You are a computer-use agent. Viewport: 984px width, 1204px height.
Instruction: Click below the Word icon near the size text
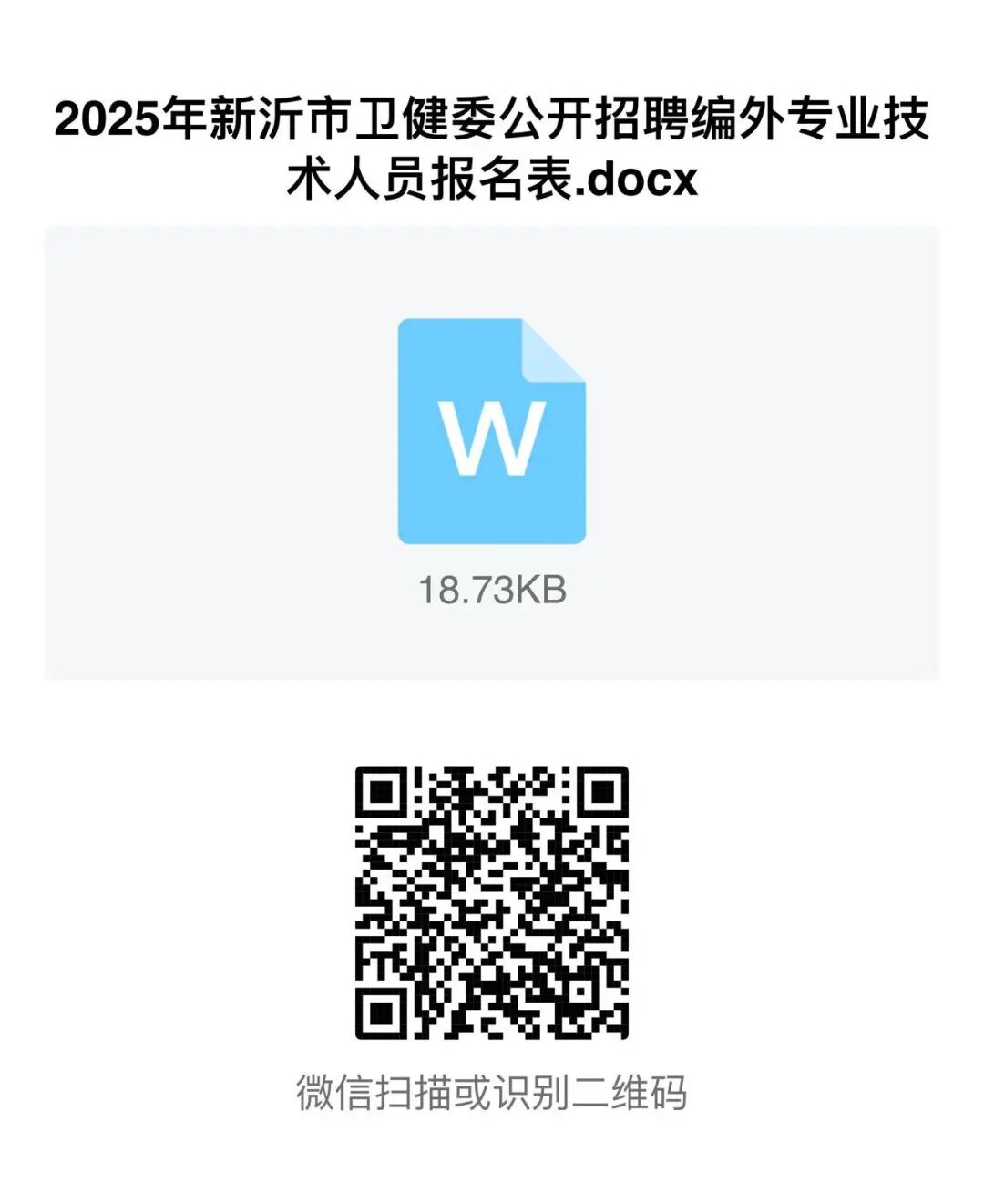pos(490,588)
